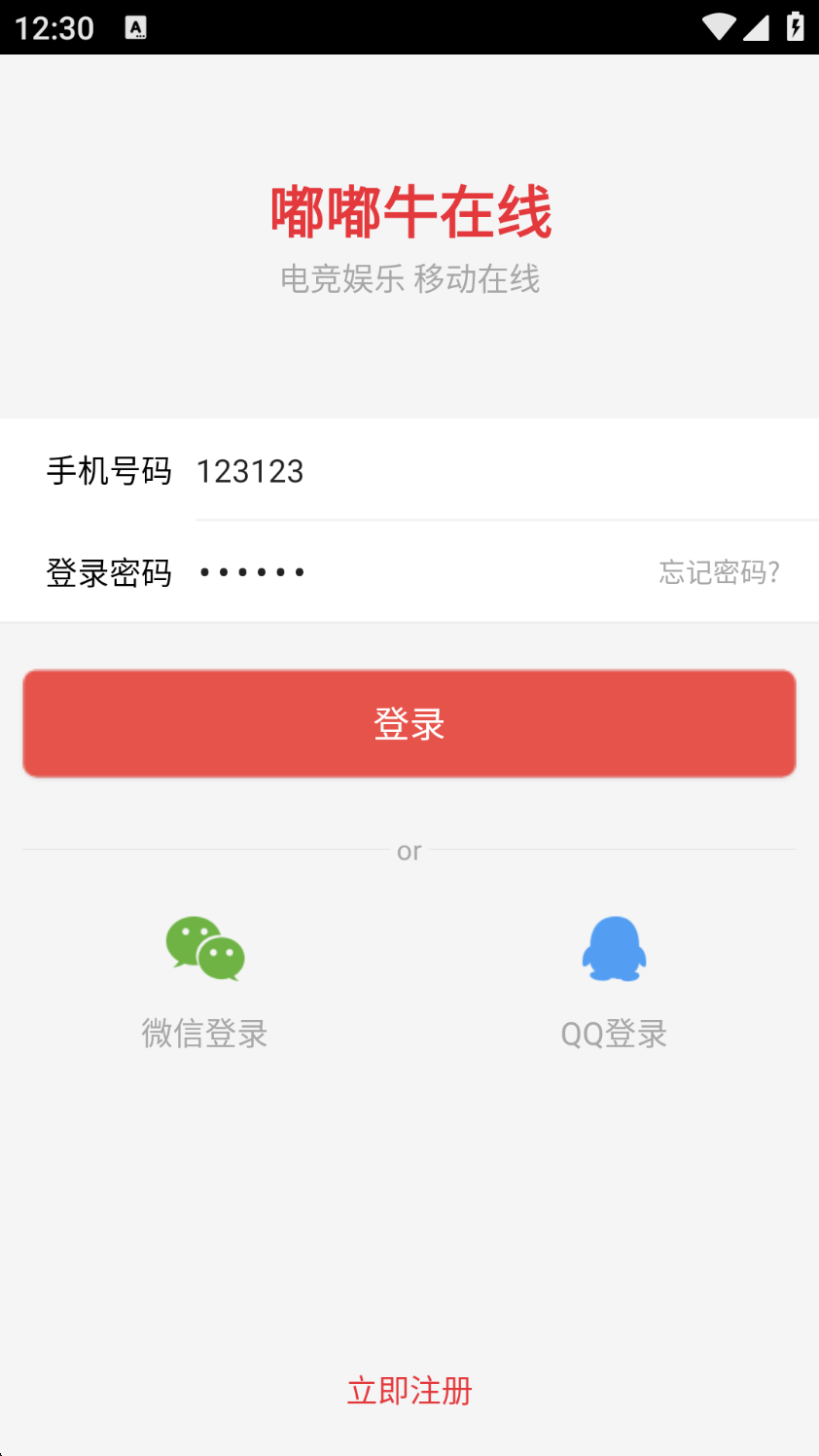
Task: Sign in with WeChat (微信登录)
Action: 204,978
